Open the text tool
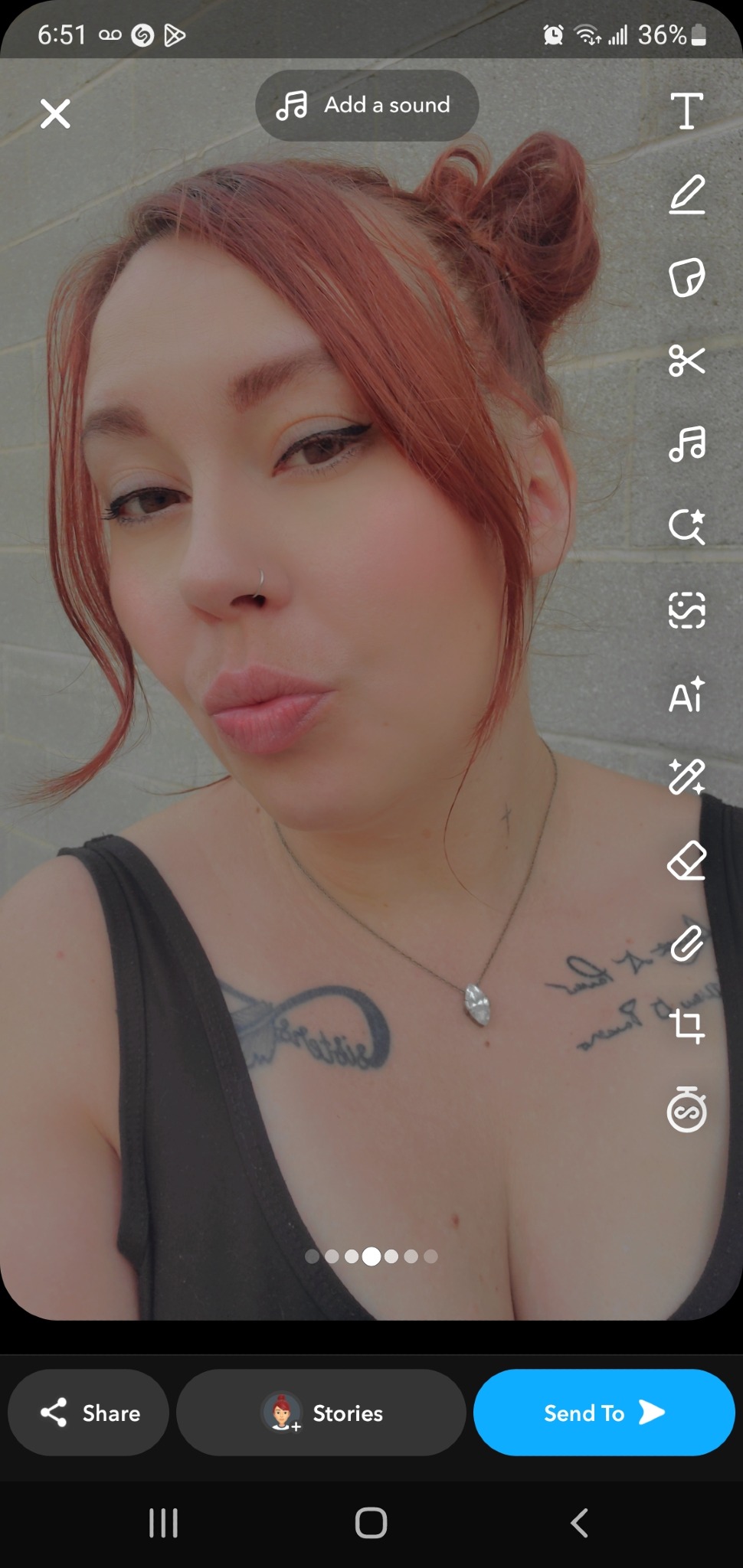 [x=687, y=111]
